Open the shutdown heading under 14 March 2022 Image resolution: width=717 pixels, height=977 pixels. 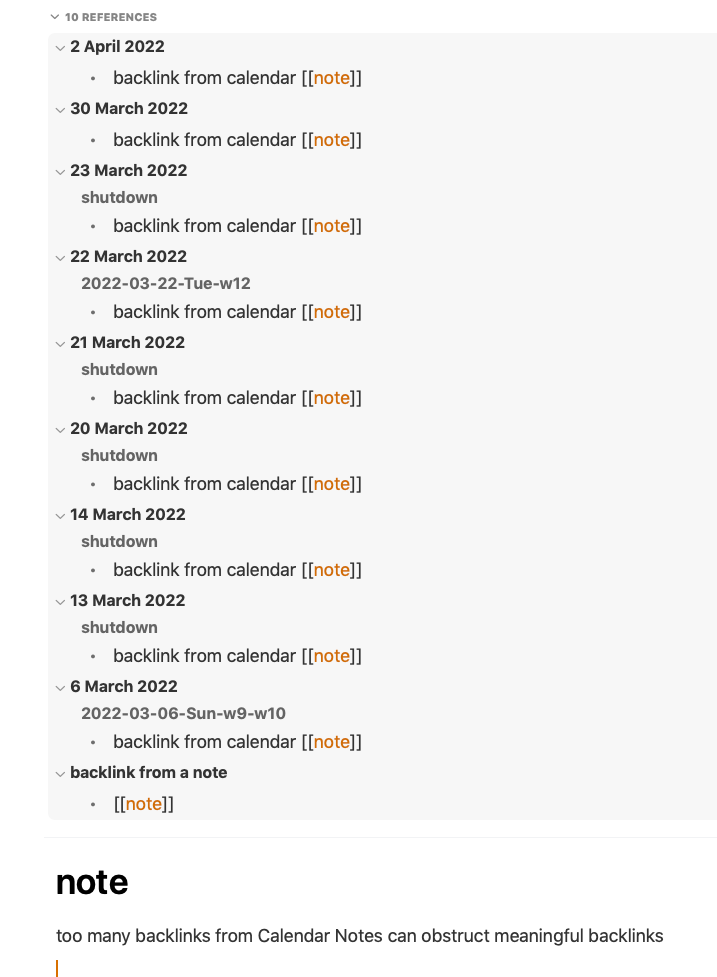[119, 541]
